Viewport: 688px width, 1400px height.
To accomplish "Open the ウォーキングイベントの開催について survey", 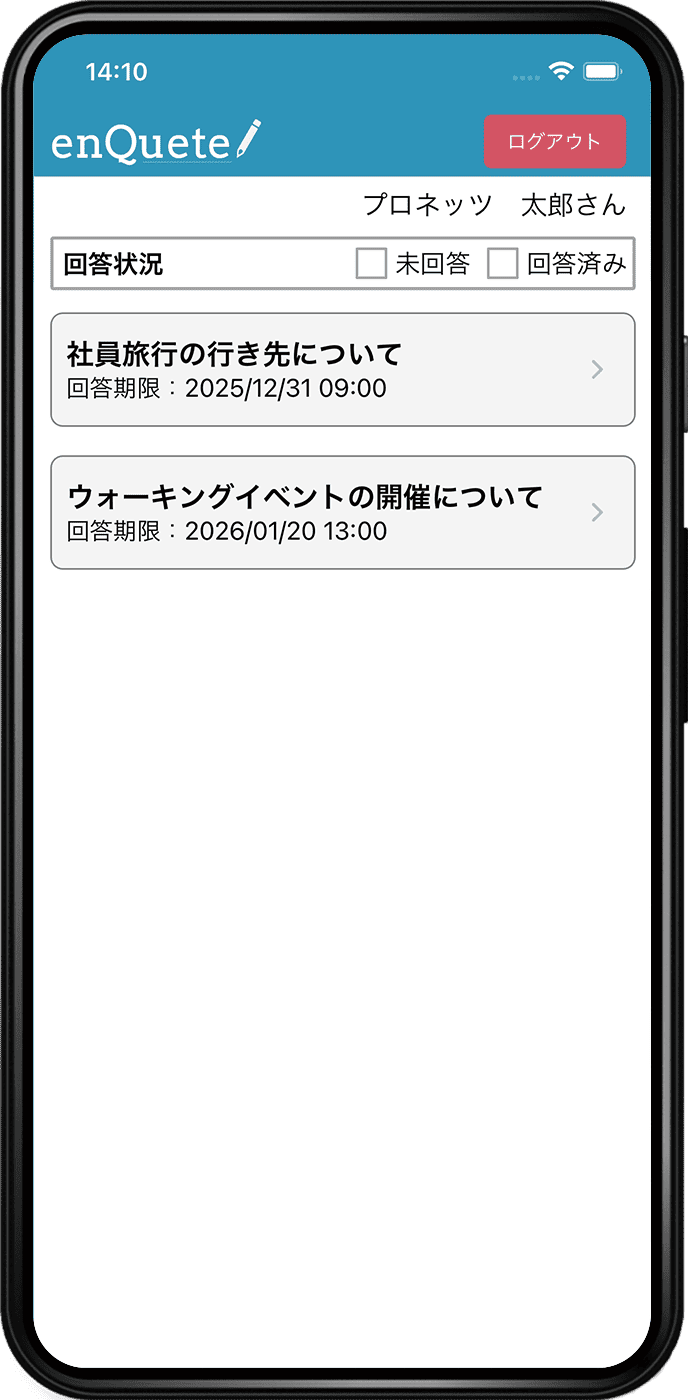I will (x=342, y=512).
